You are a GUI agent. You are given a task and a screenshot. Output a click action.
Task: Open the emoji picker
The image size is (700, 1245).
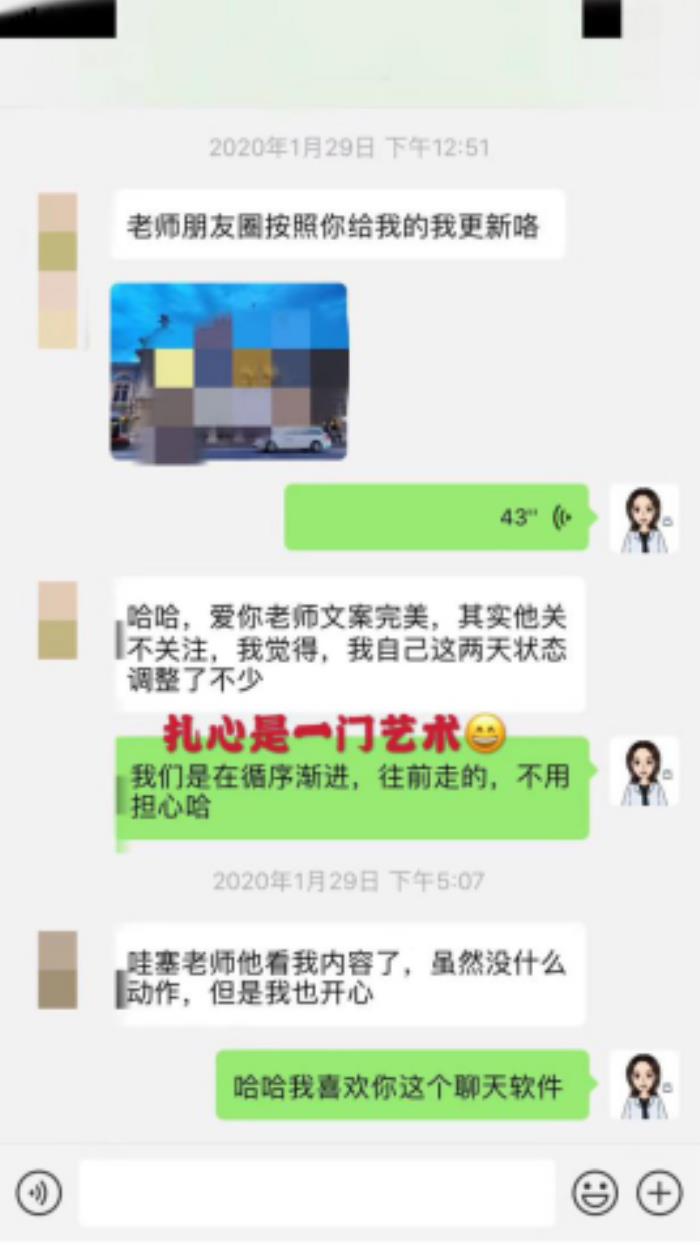[x=594, y=1193]
